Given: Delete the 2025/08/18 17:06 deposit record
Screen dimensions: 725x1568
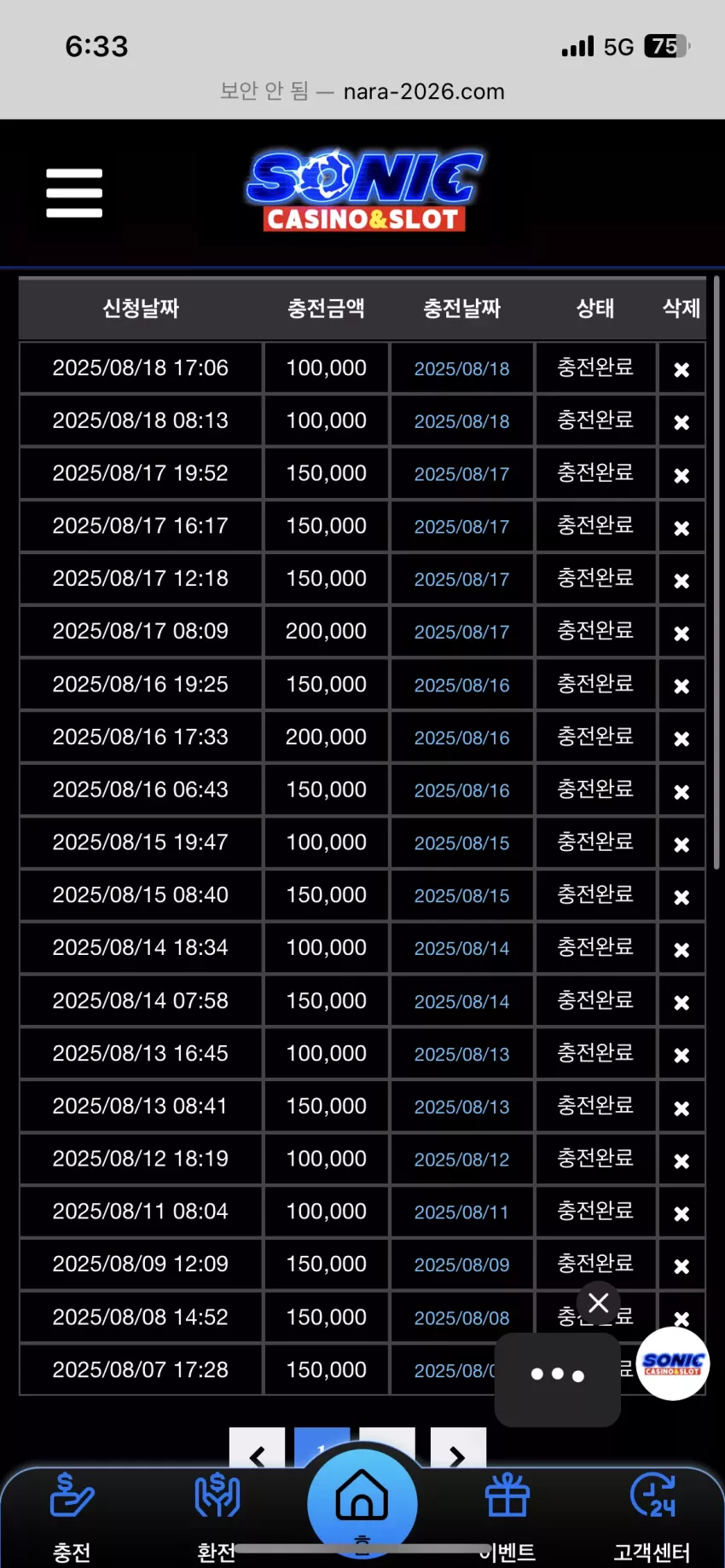Looking at the screenshot, I should [x=681, y=369].
